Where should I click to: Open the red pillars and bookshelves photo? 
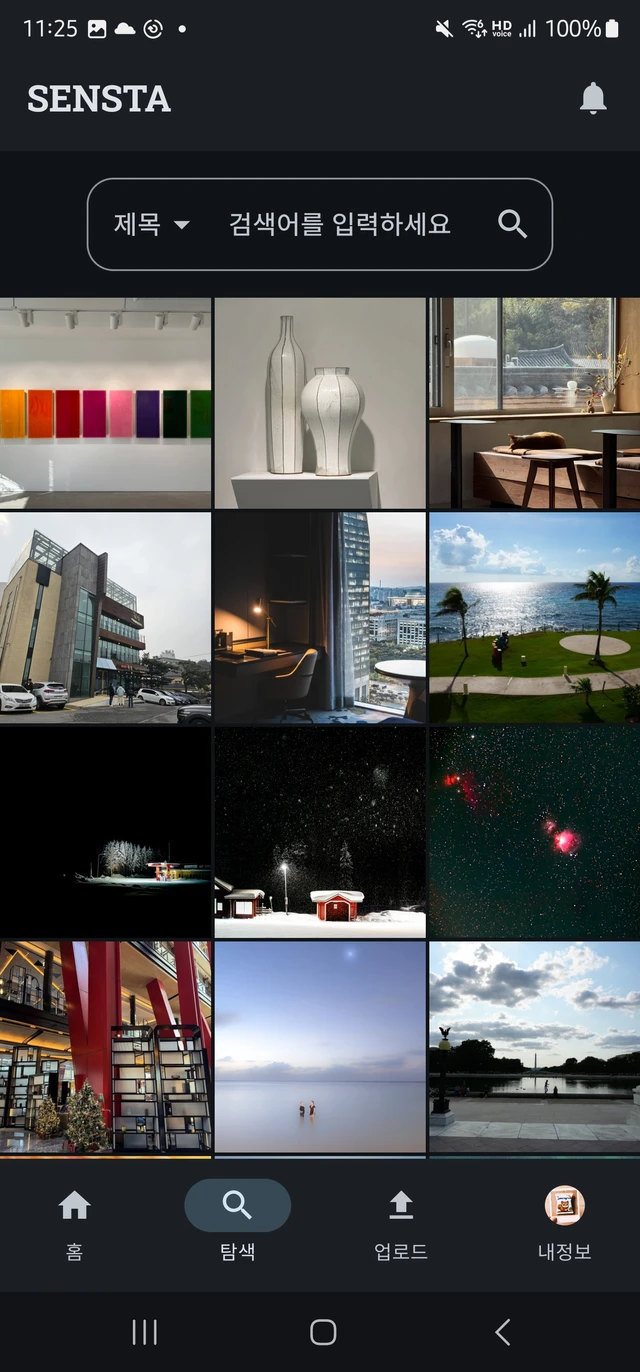tap(105, 1047)
